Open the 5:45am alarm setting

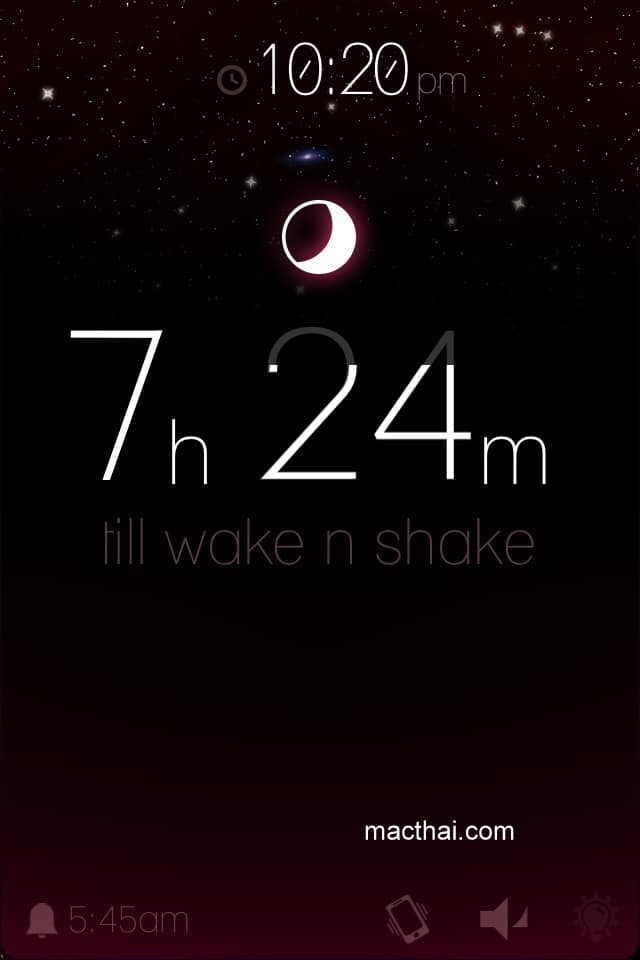point(108,918)
